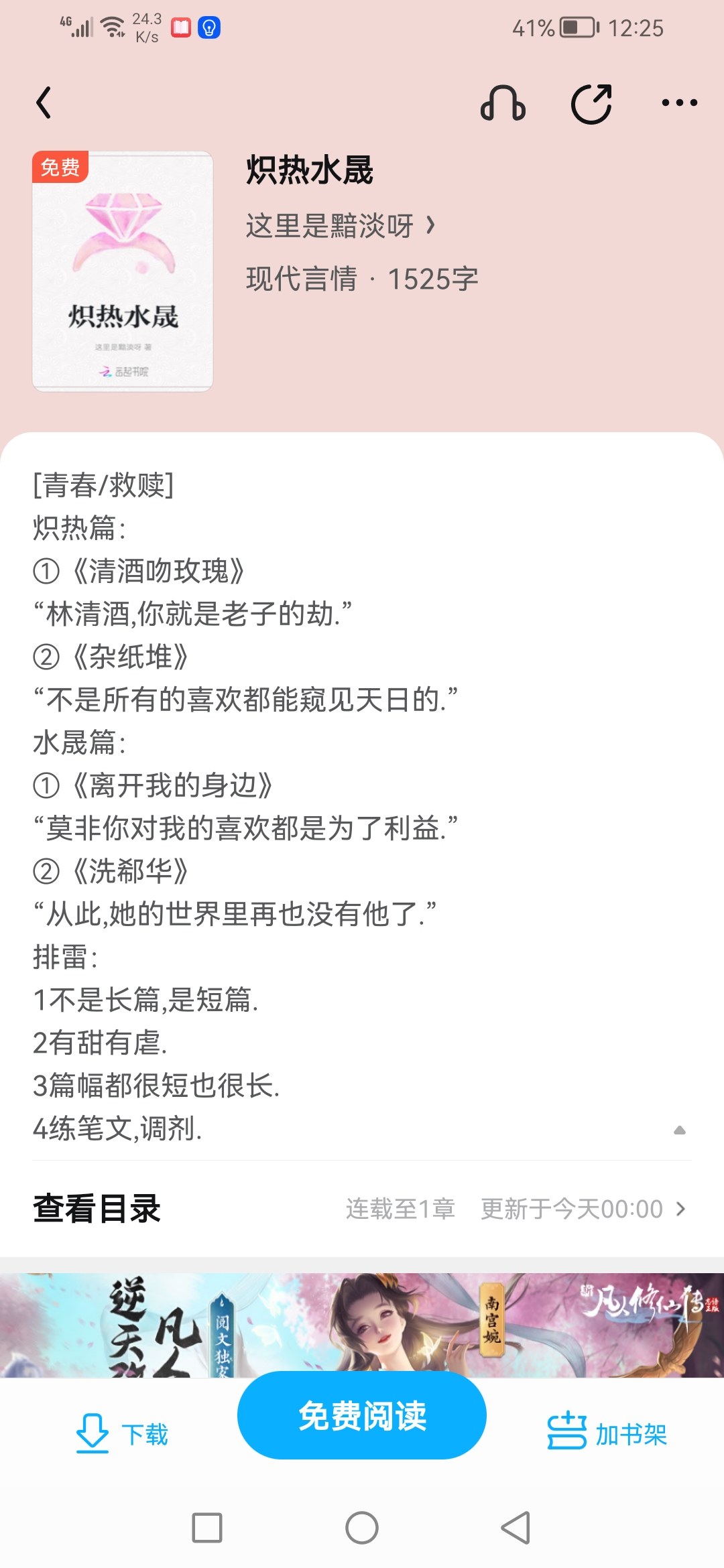Go to the system home screen
Viewport: 724px width, 1568px height.
coord(362,1528)
